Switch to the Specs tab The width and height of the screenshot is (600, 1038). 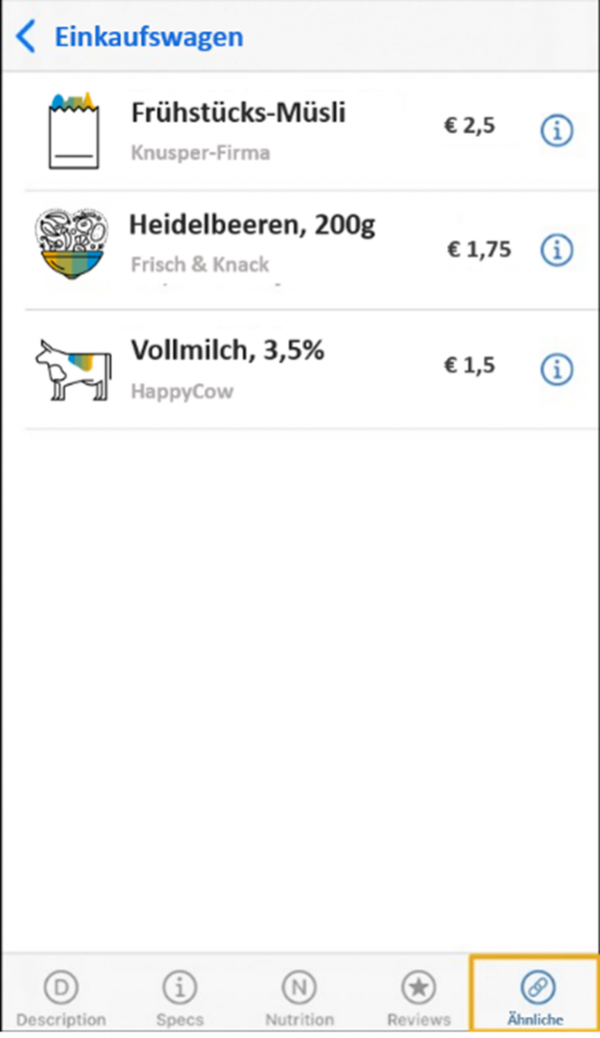180,999
